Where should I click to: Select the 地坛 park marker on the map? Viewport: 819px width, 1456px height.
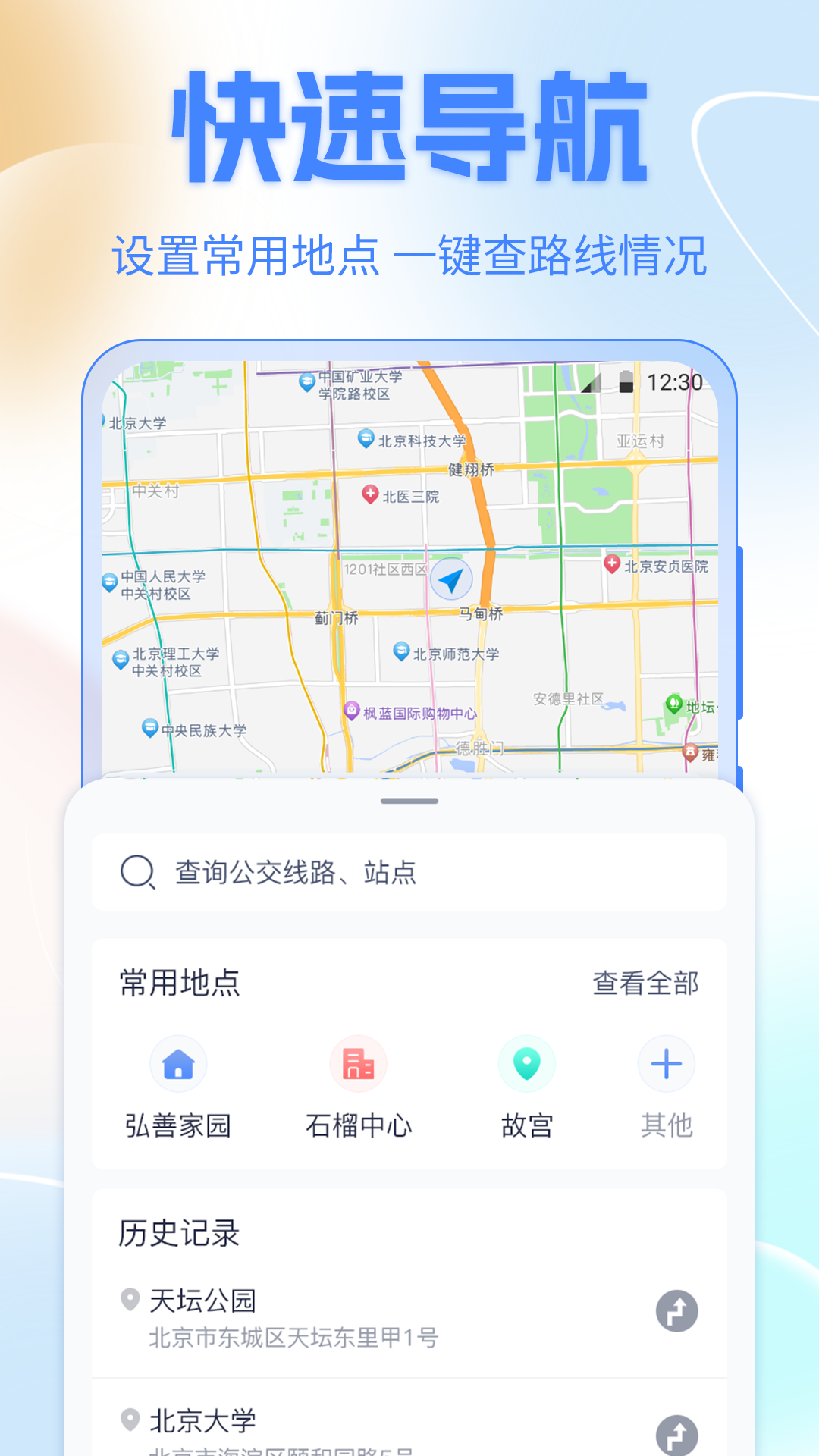click(x=673, y=704)
